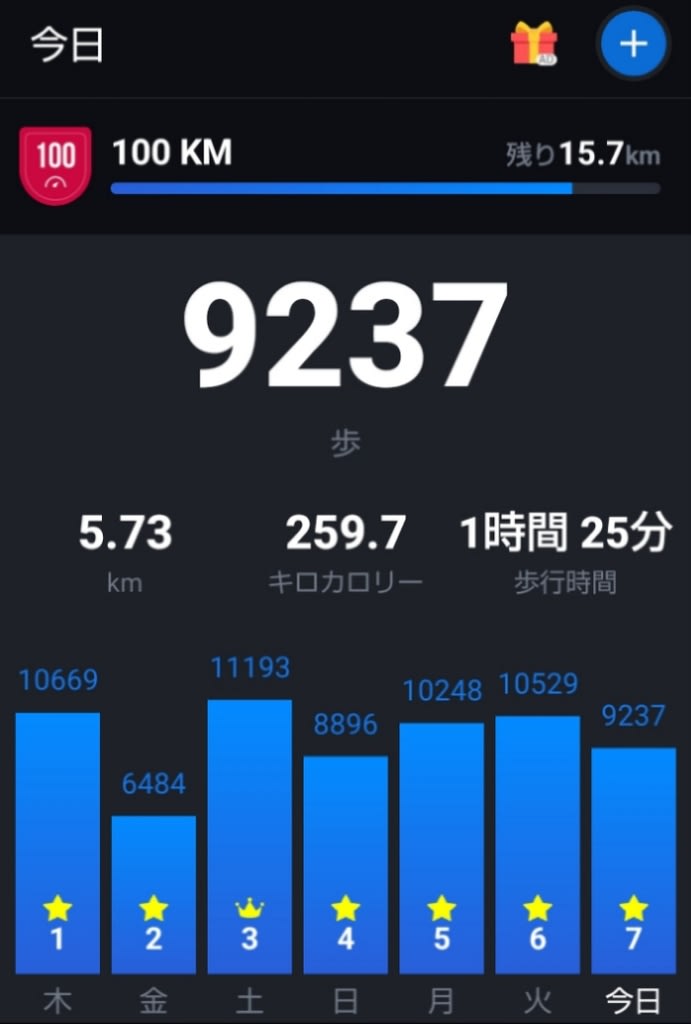Select today's bar with 9237 steps
691x1024 pixels.
pos(634,860)
